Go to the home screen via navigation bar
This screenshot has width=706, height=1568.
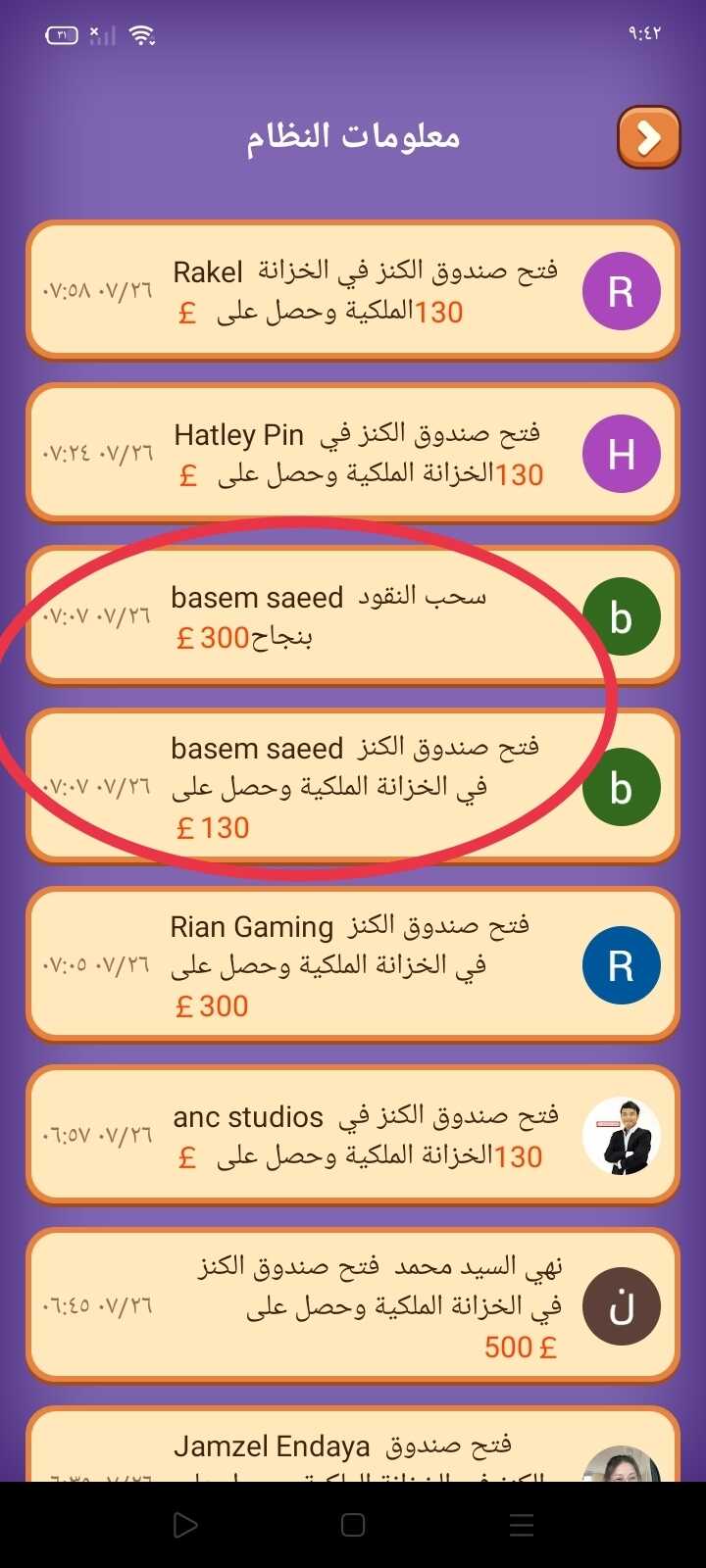pyautogui.click(x=353, y=1525)
